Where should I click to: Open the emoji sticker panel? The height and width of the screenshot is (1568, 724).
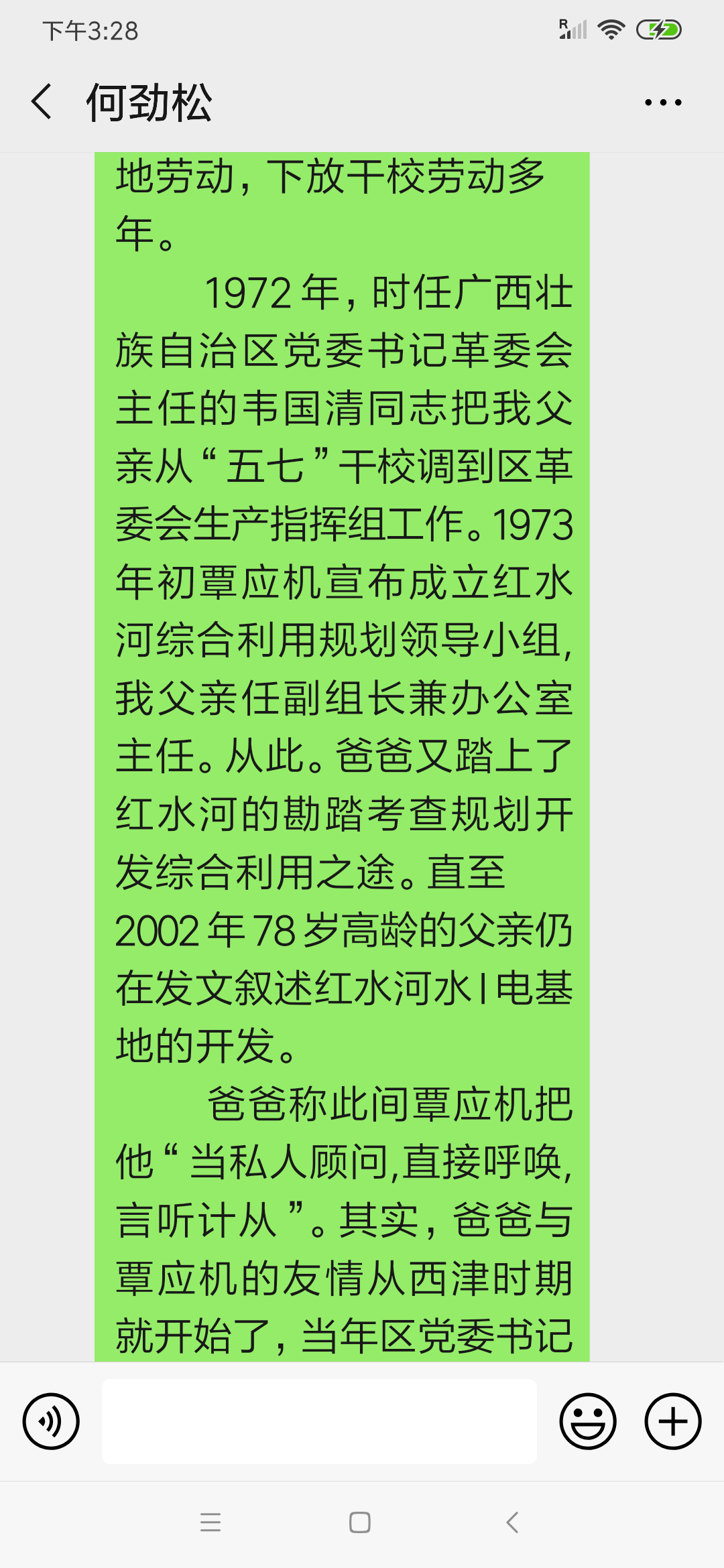coord(588,1421)
